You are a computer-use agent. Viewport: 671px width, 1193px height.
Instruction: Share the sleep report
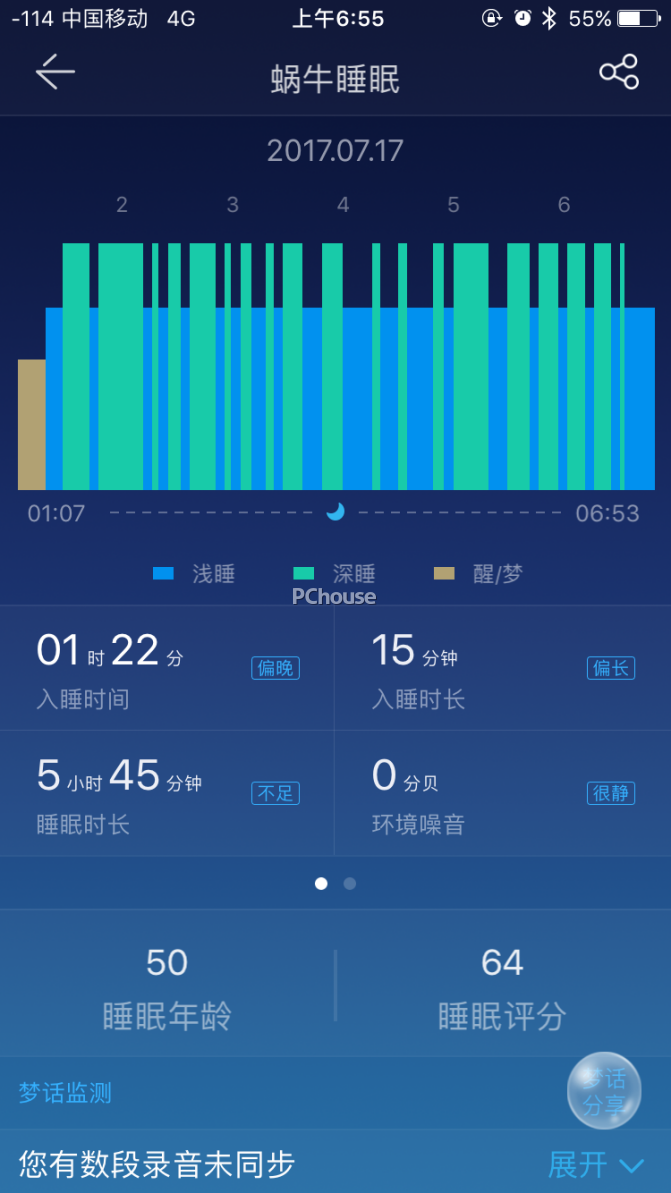pyautogui.click(x=619, y=72)
